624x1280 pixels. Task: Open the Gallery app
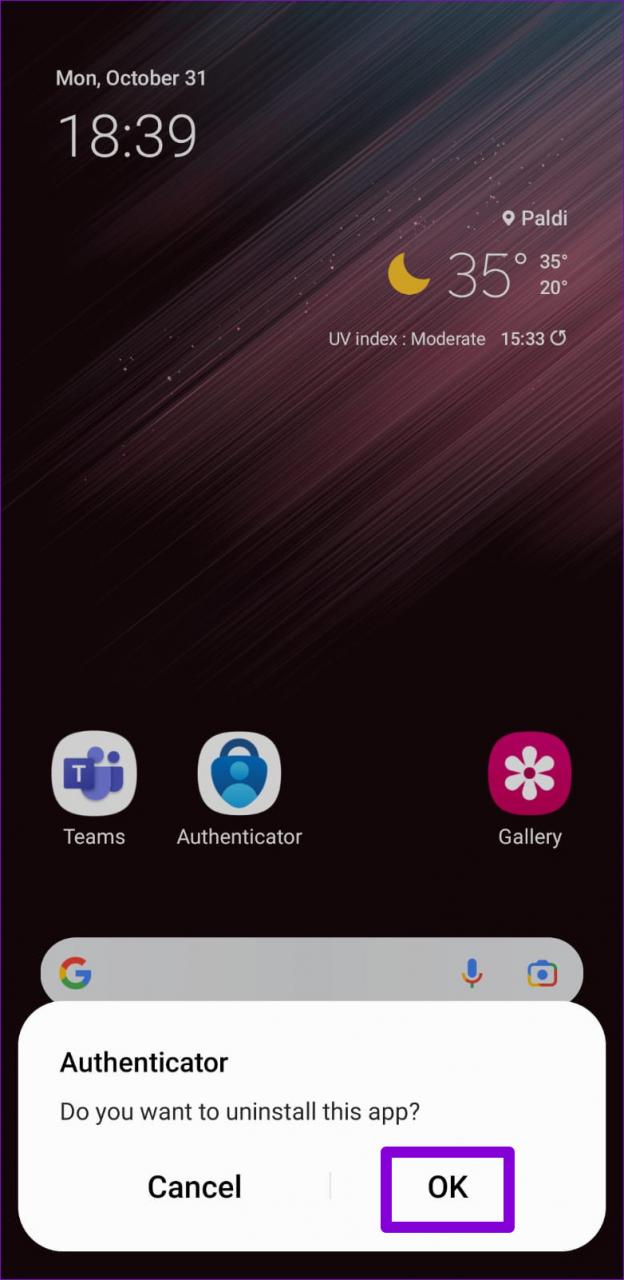529,774
